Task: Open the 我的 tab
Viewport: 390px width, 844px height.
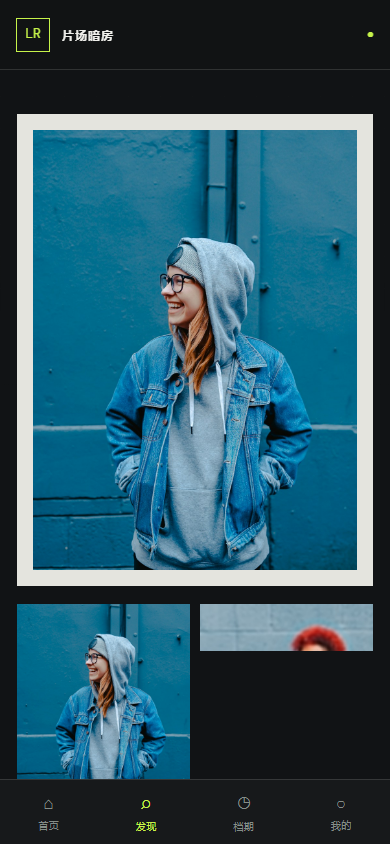Action: click(341, 814)
